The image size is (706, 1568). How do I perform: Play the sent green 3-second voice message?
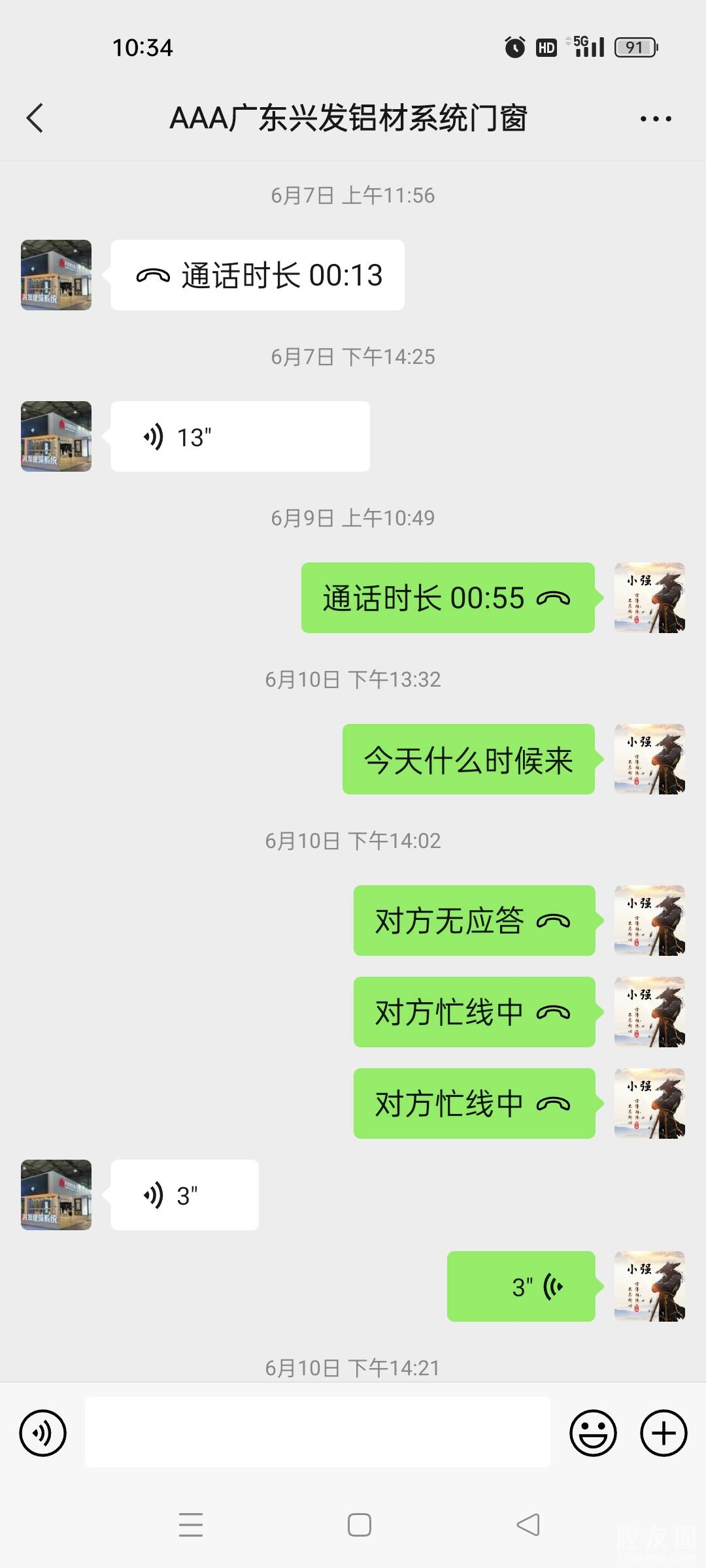click(521, 1286)
